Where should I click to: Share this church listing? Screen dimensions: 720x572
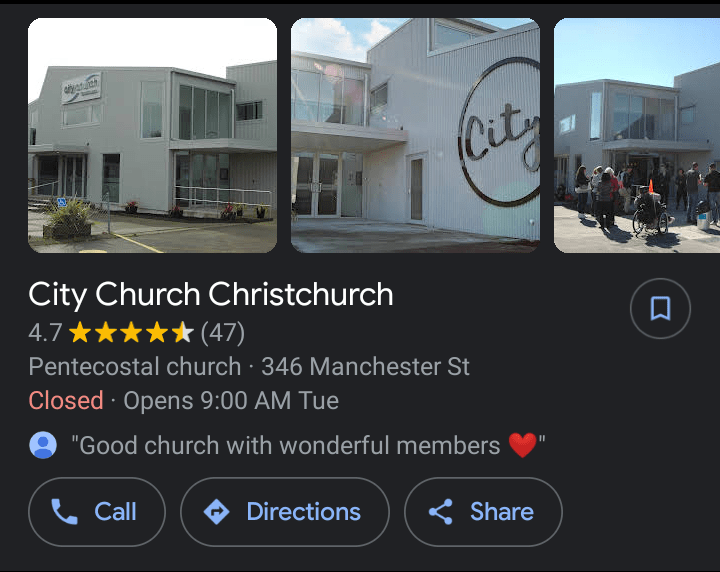point(483,512)
